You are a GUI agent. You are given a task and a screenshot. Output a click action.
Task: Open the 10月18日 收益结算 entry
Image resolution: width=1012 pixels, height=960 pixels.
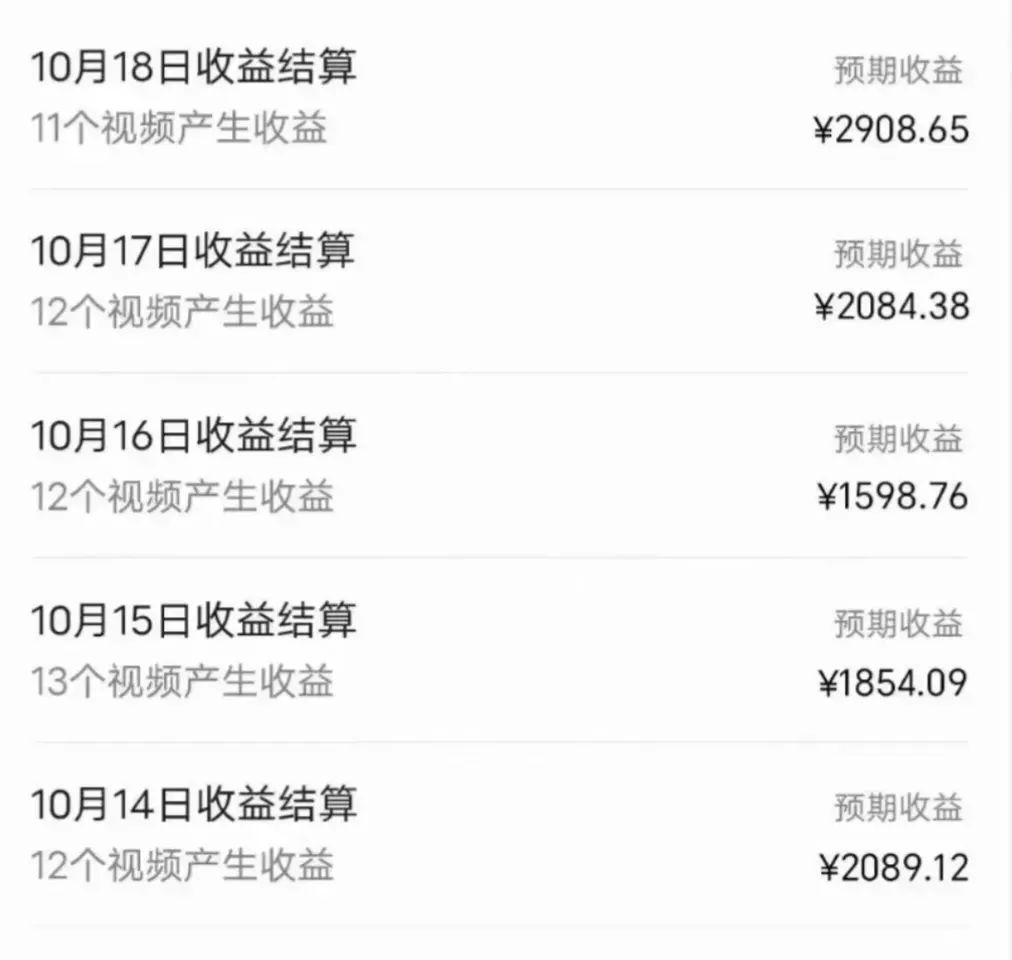coord(192,68)
